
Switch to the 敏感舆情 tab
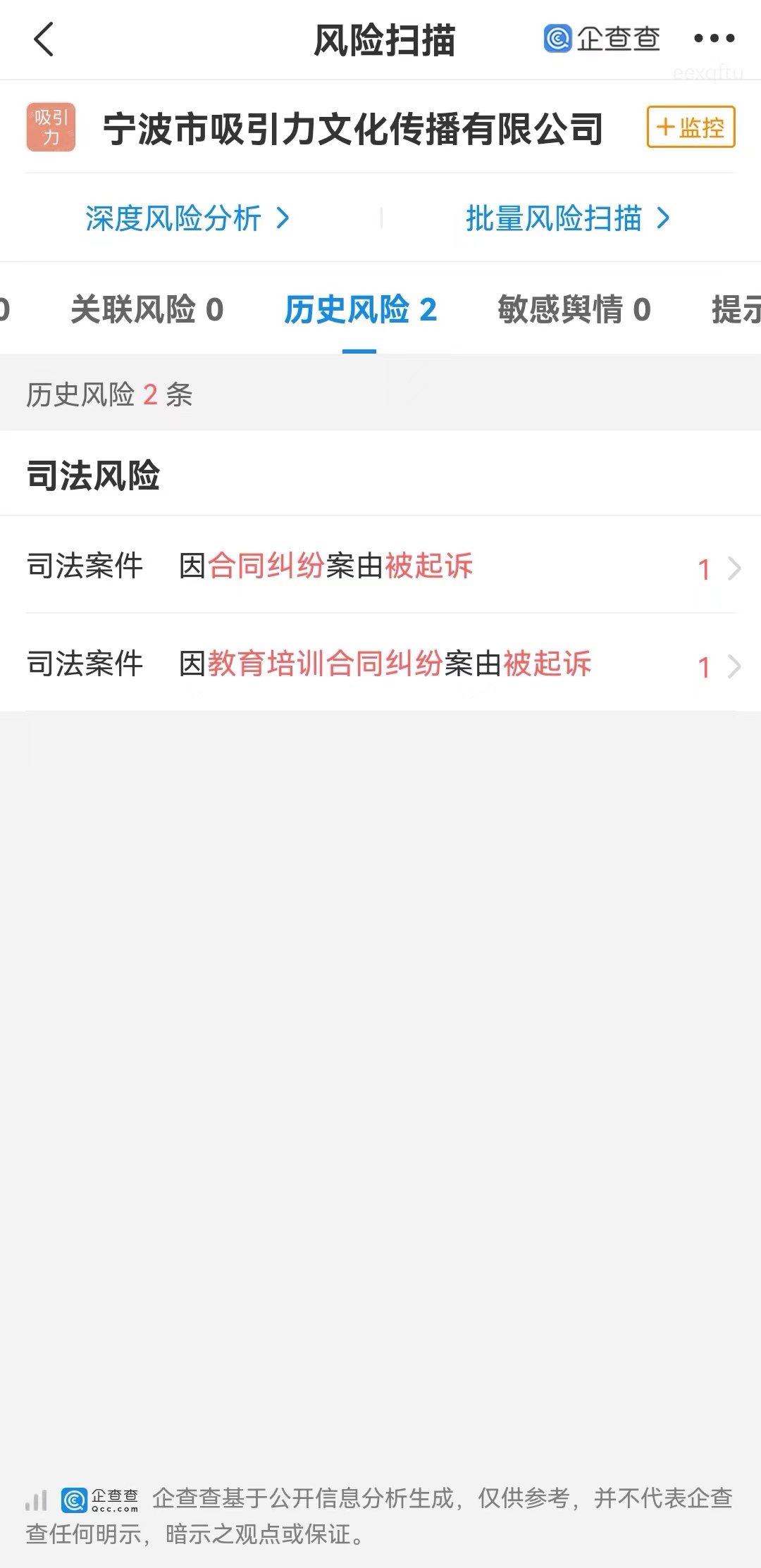click(574, 310)
